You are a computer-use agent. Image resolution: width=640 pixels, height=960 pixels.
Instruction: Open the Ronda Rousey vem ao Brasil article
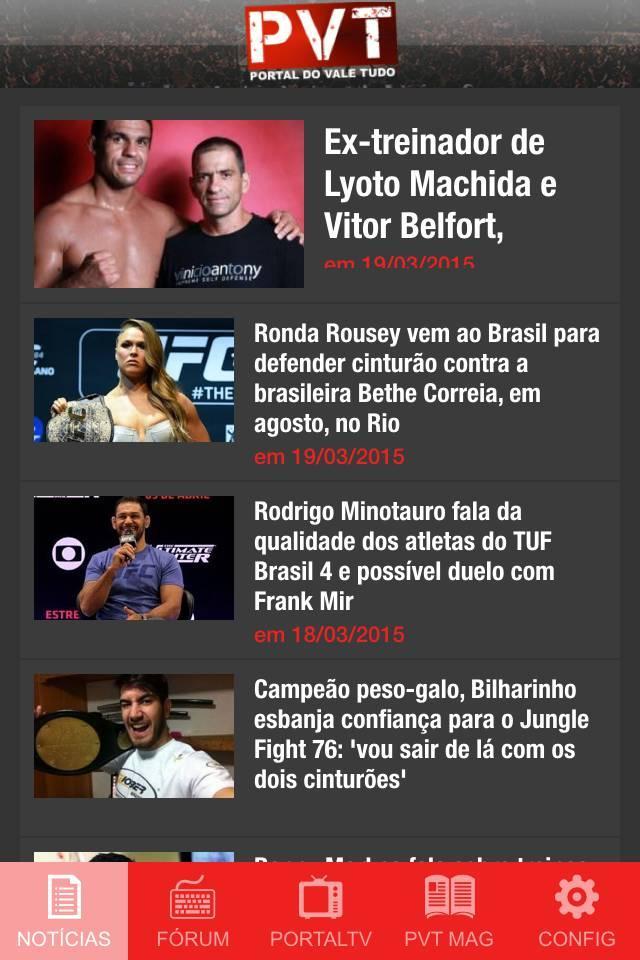(425, 378)
